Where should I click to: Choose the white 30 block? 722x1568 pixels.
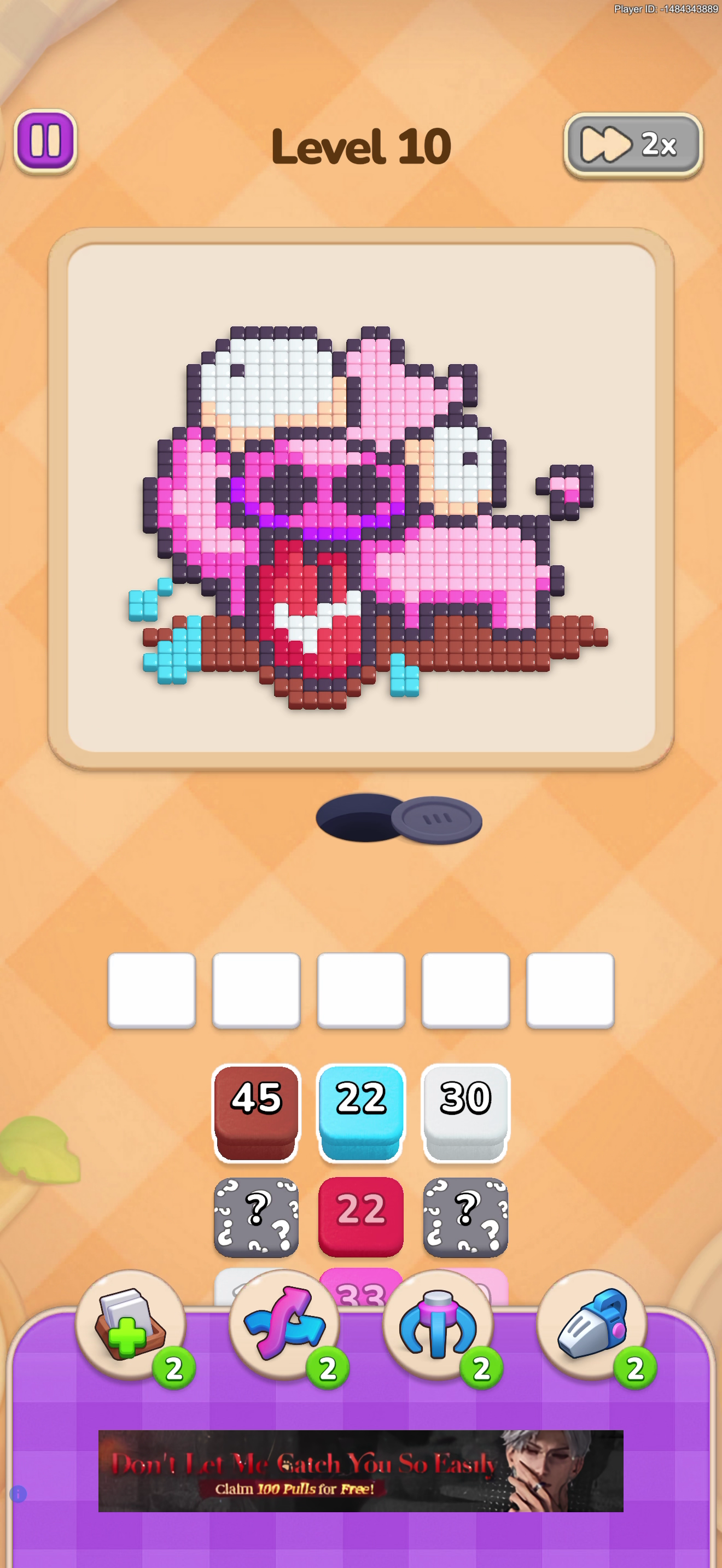click(x=465, y=1113)
